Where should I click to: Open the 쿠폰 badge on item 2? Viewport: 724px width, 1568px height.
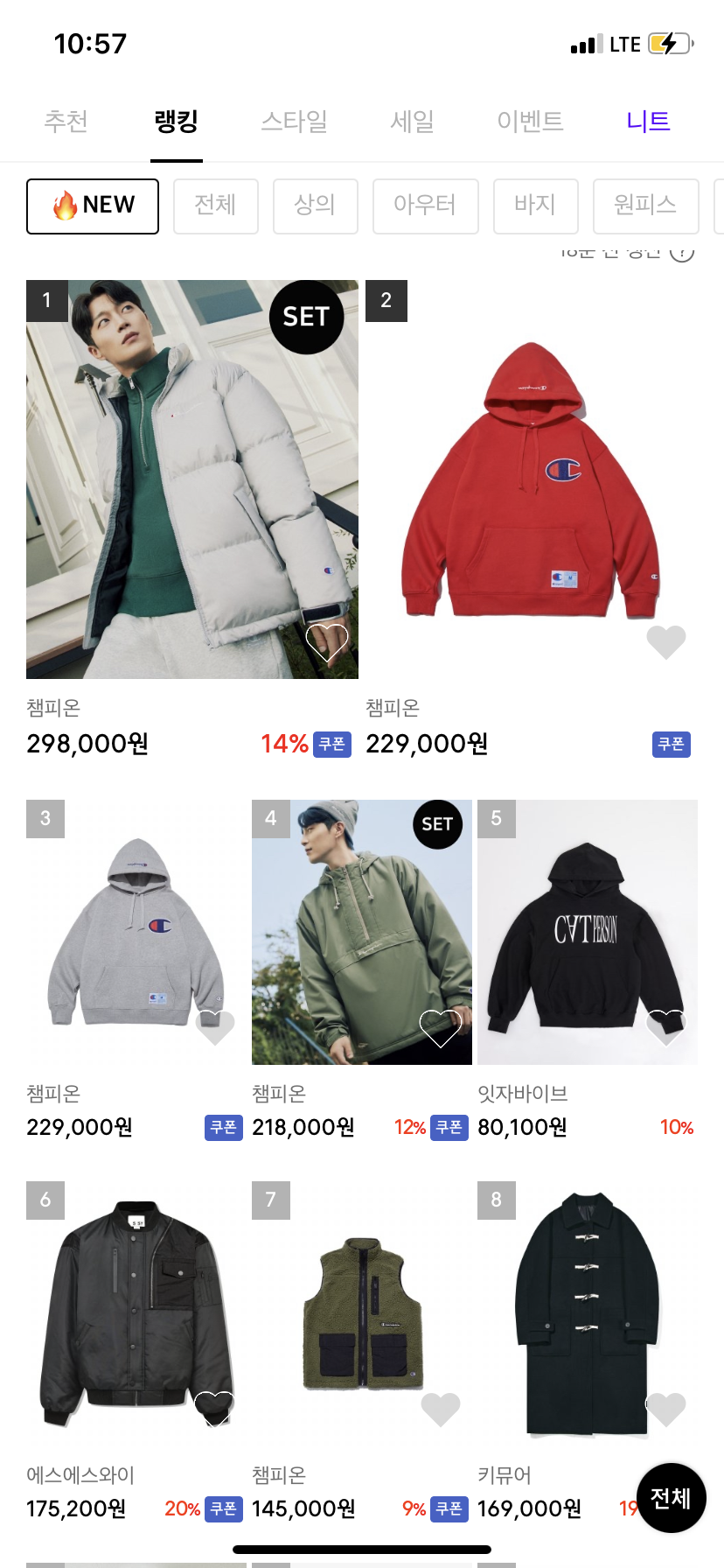pos(670,744)
